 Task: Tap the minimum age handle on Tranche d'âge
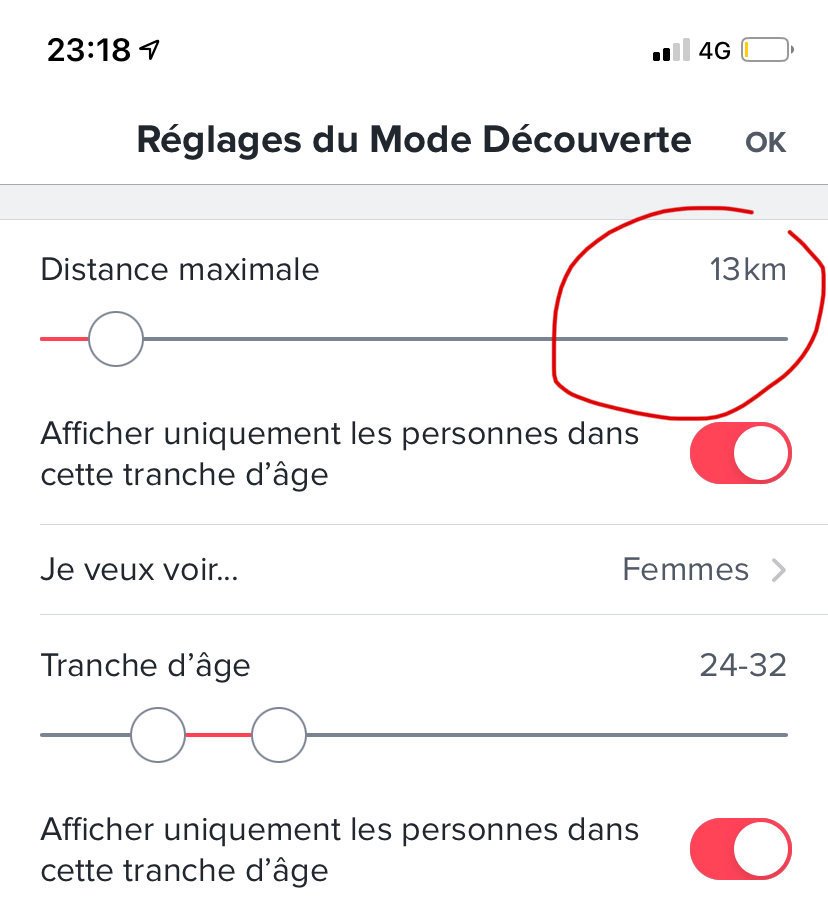click(x=158, y=735)
